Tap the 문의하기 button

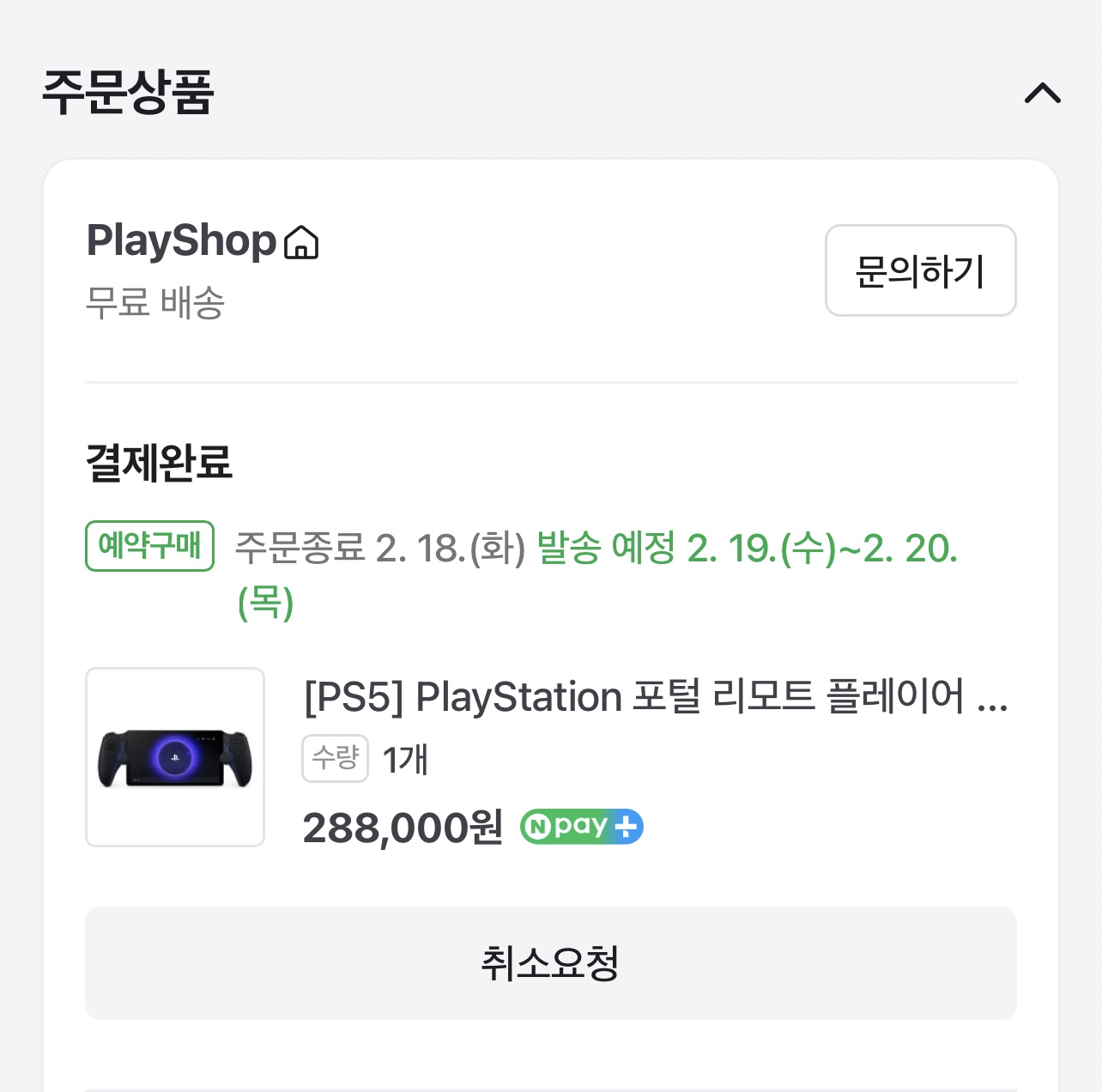[920, 271]
